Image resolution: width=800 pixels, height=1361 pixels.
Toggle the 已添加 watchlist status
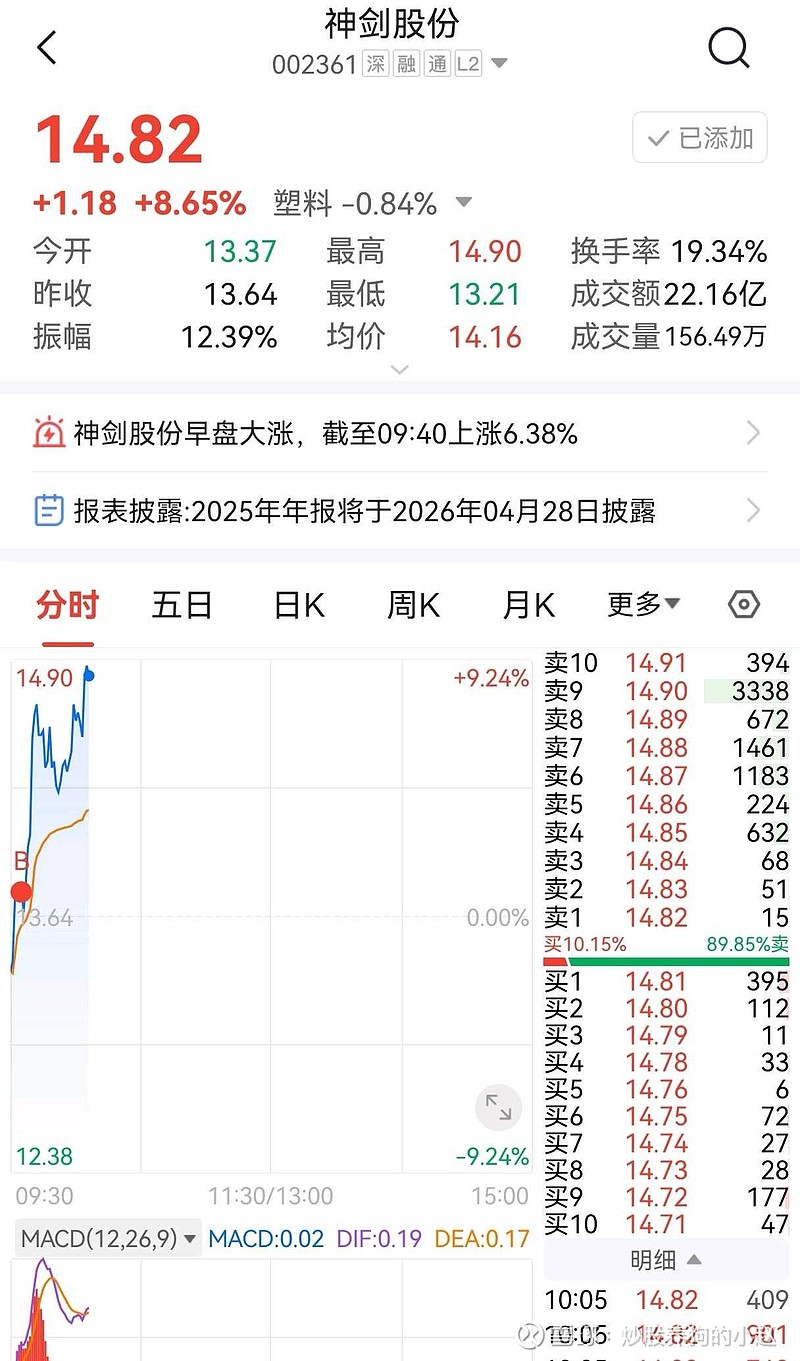[x=699, y=138]
